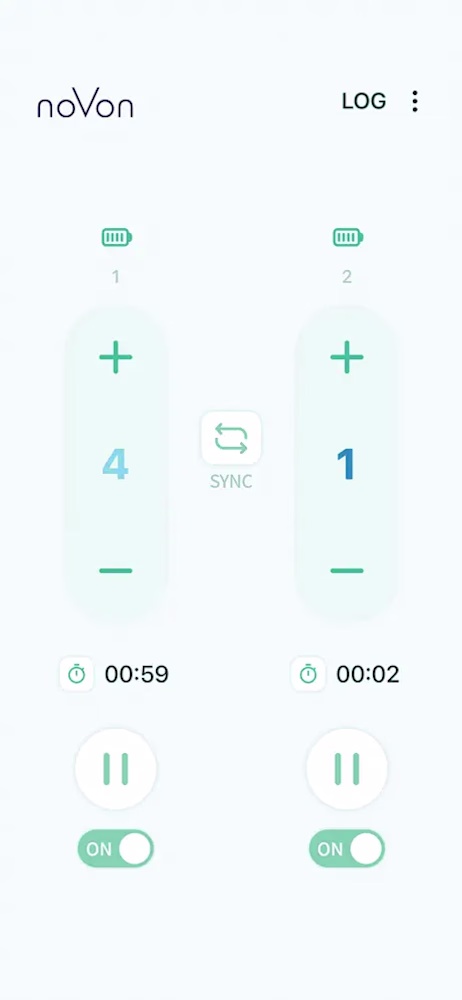Pause device 1
Viewport: 462px width, 1000px height.
116,768
